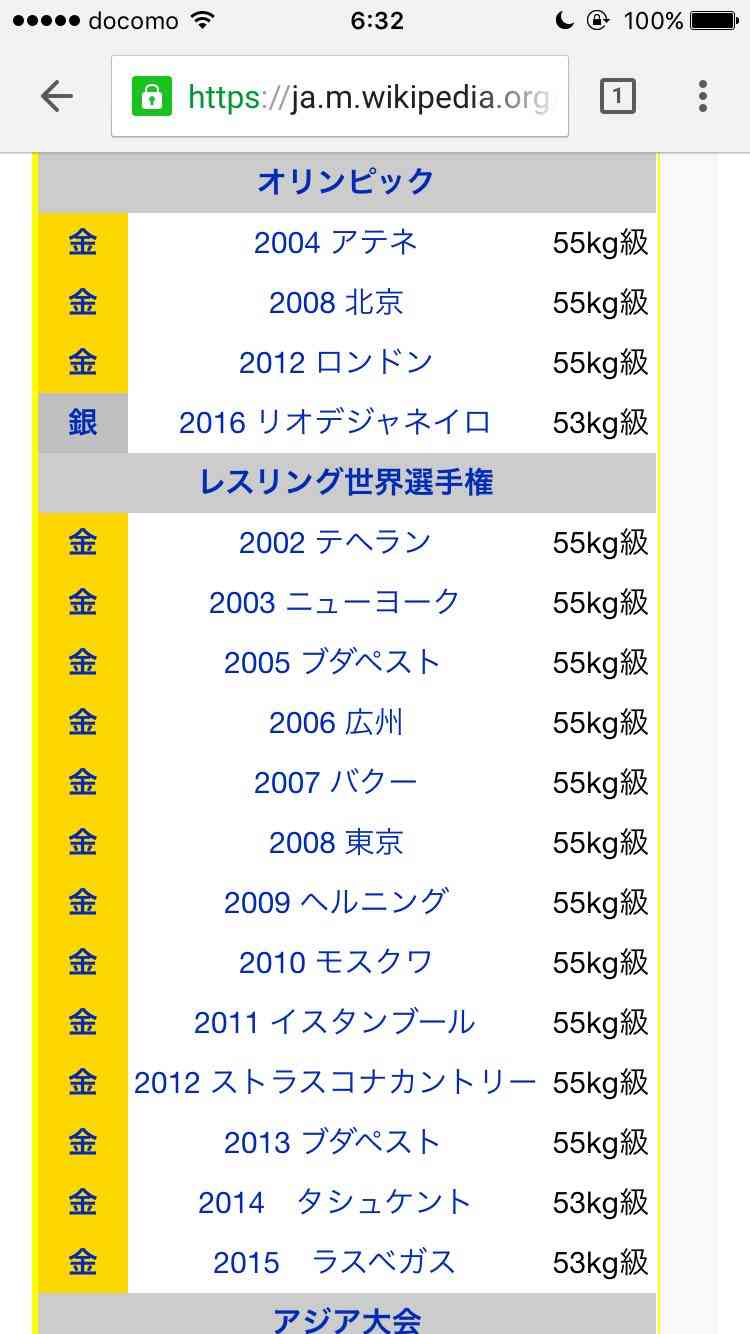Open the 2008 東京 link
750x1334 pixels.
336,842
